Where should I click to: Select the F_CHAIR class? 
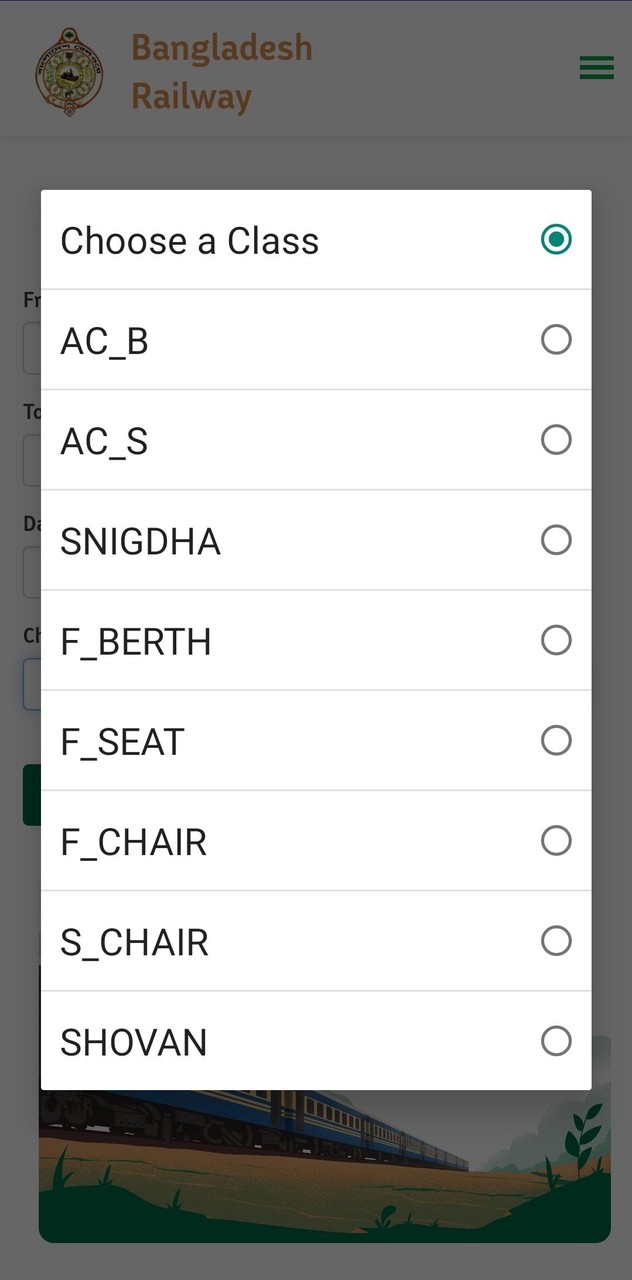tap(316, 841)
